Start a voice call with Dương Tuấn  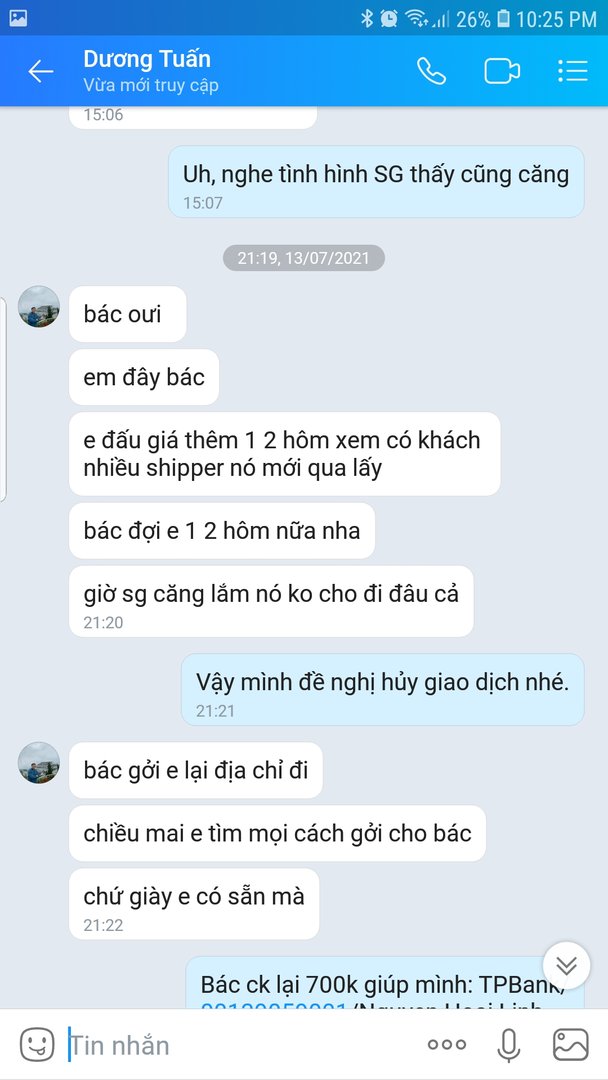coord(431,71)
